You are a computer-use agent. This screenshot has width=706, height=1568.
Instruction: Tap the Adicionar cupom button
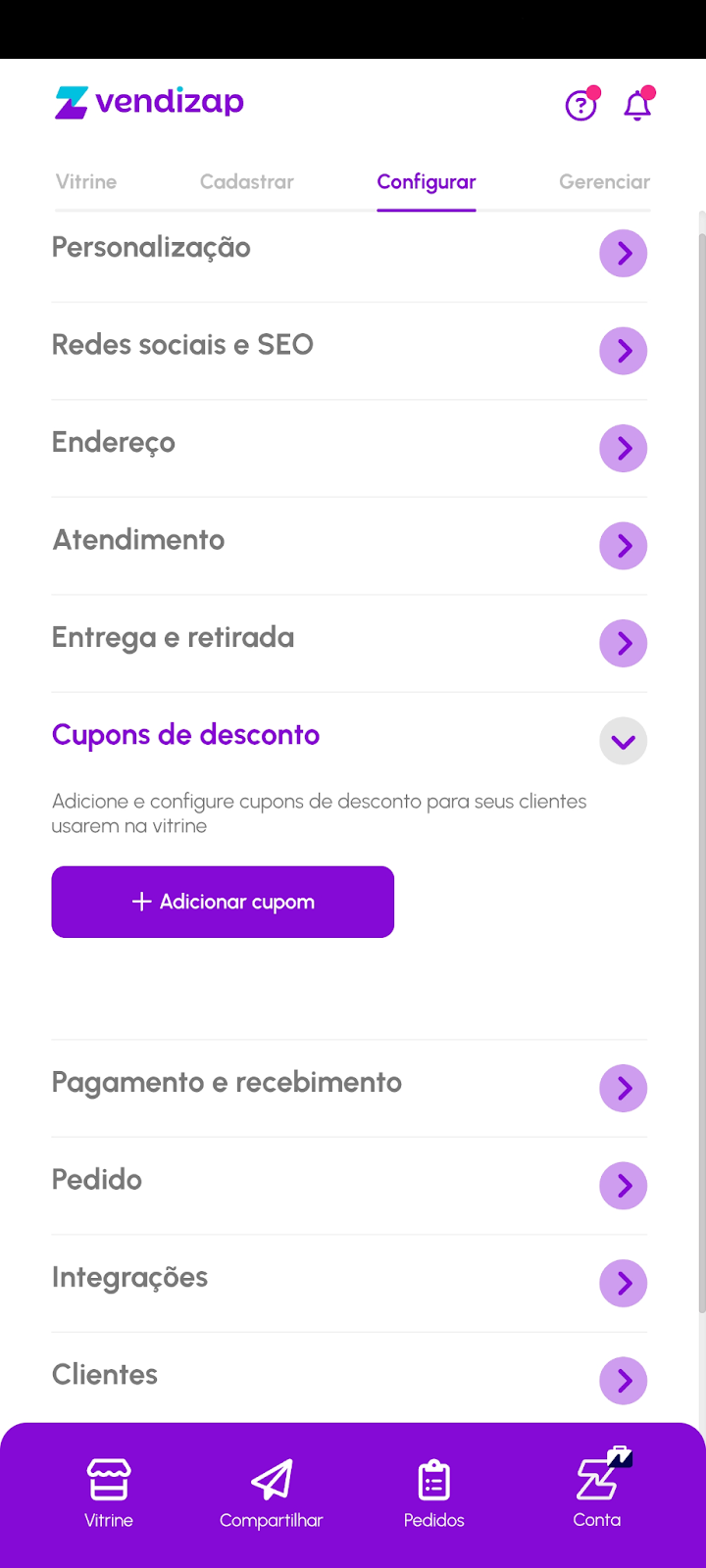223,902
